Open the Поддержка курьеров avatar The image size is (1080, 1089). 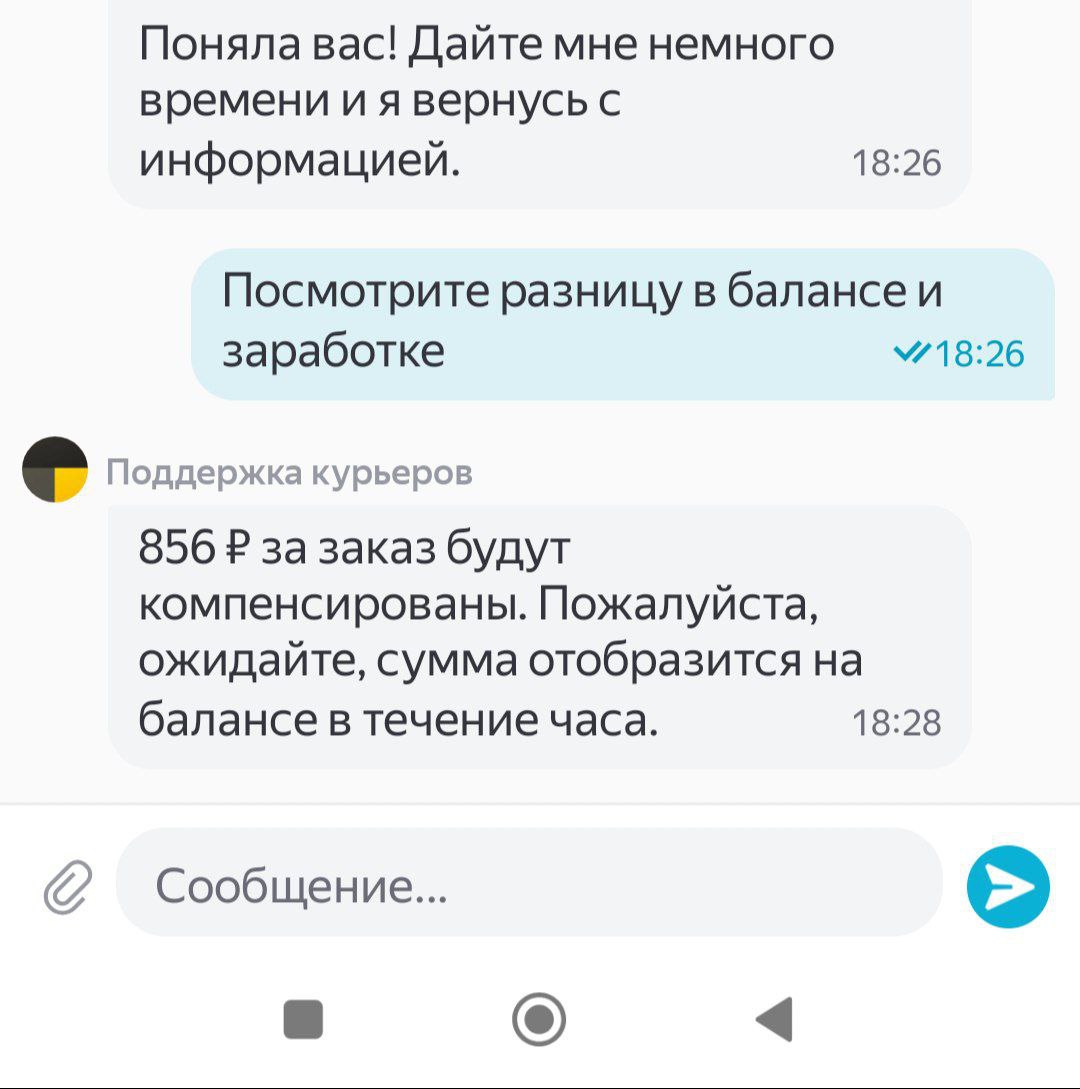pyautogui.click(x=55, y=470)
